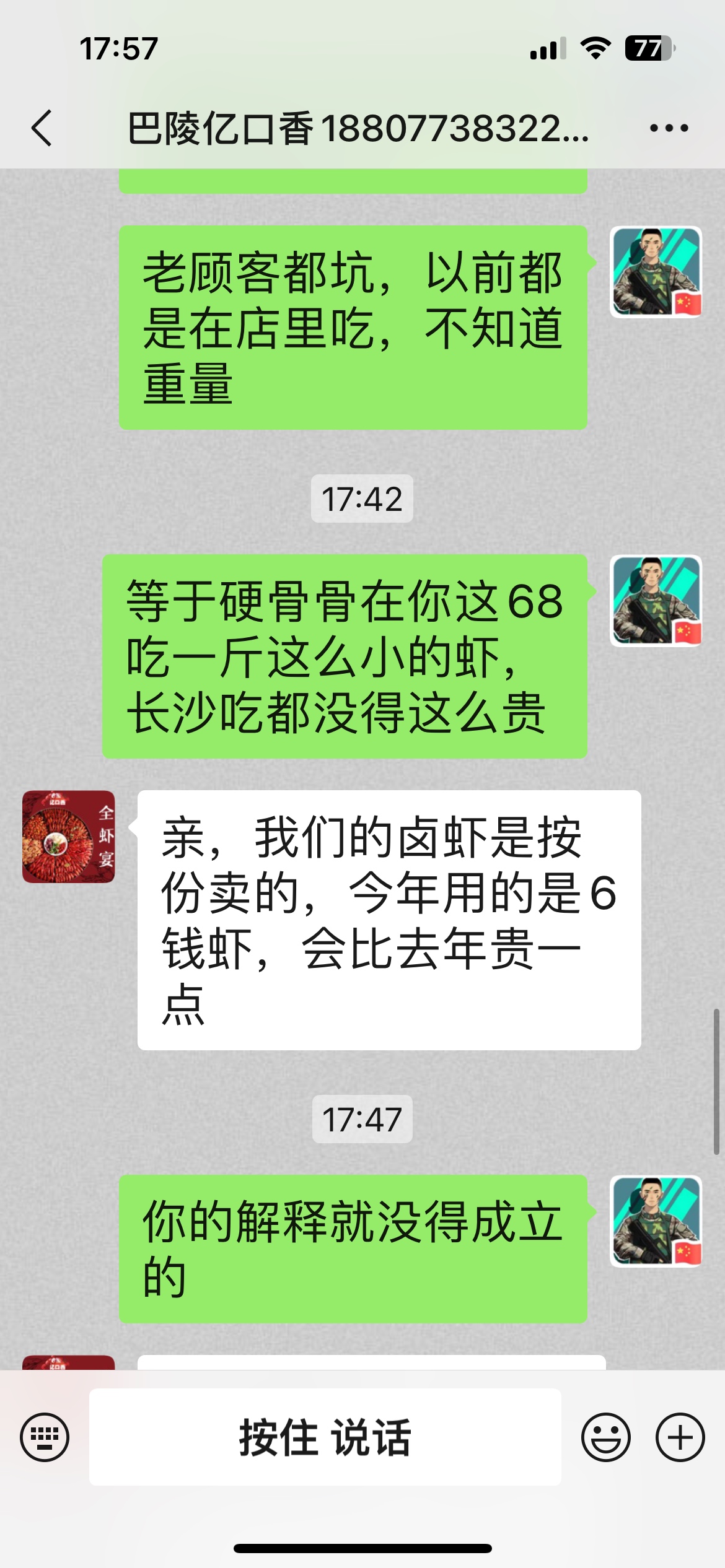Open the plus attachments menu
The image size is (725, 1568).
(680, 1437)
